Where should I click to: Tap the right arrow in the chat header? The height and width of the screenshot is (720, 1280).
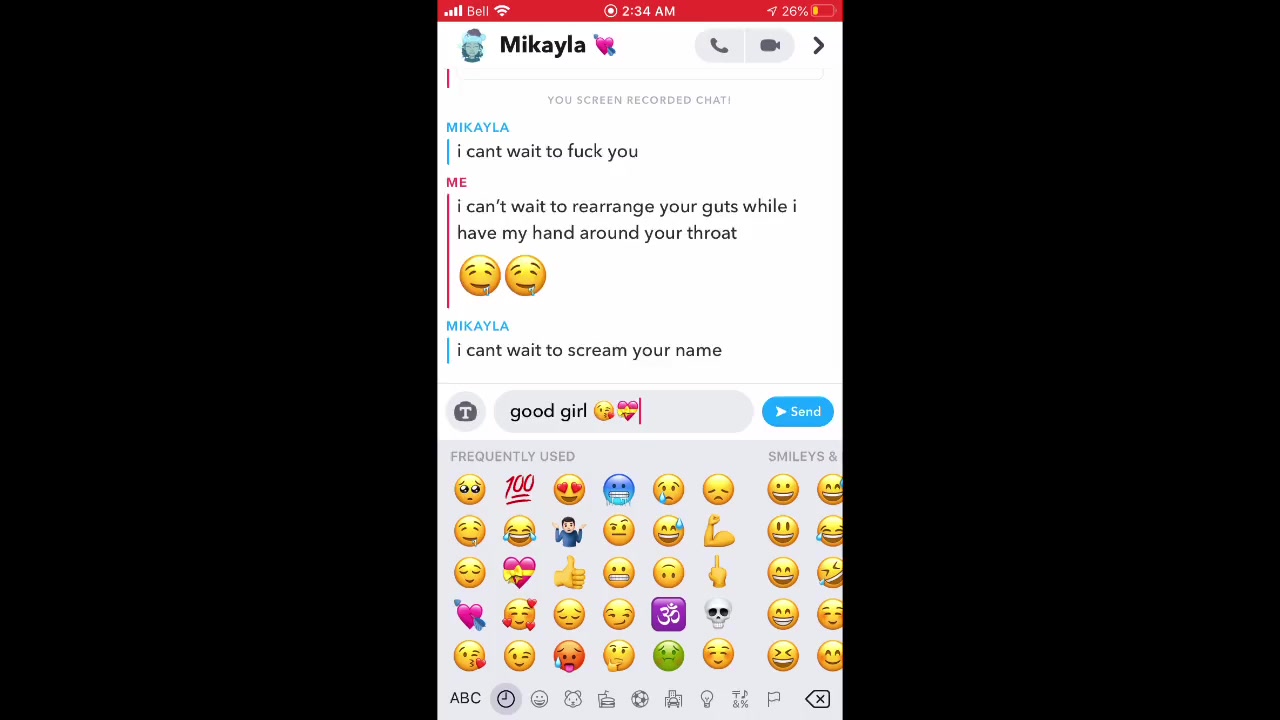818,45
